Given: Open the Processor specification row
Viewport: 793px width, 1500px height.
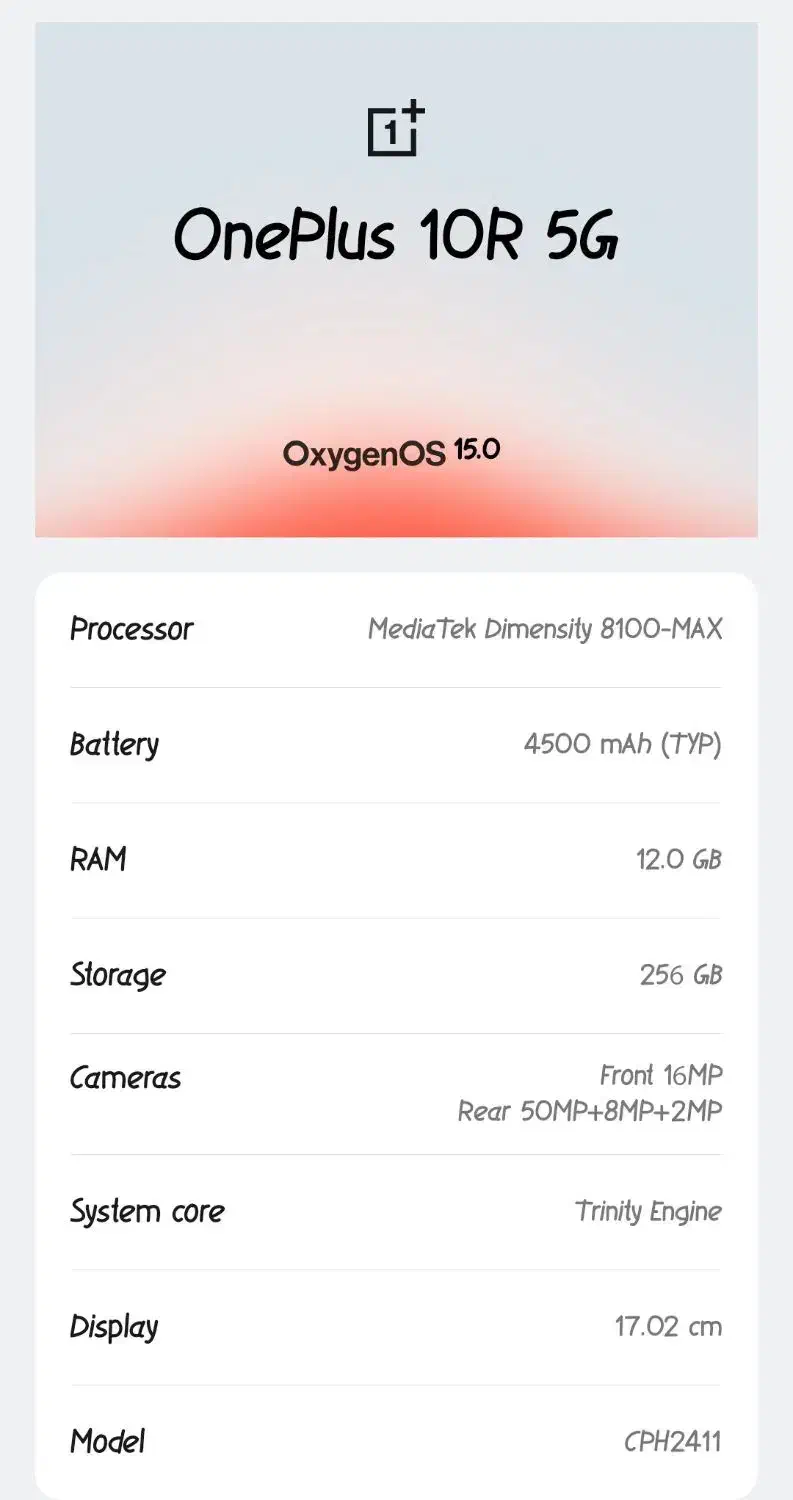Looking at the screenshot, I should click(x=131, y=629).
